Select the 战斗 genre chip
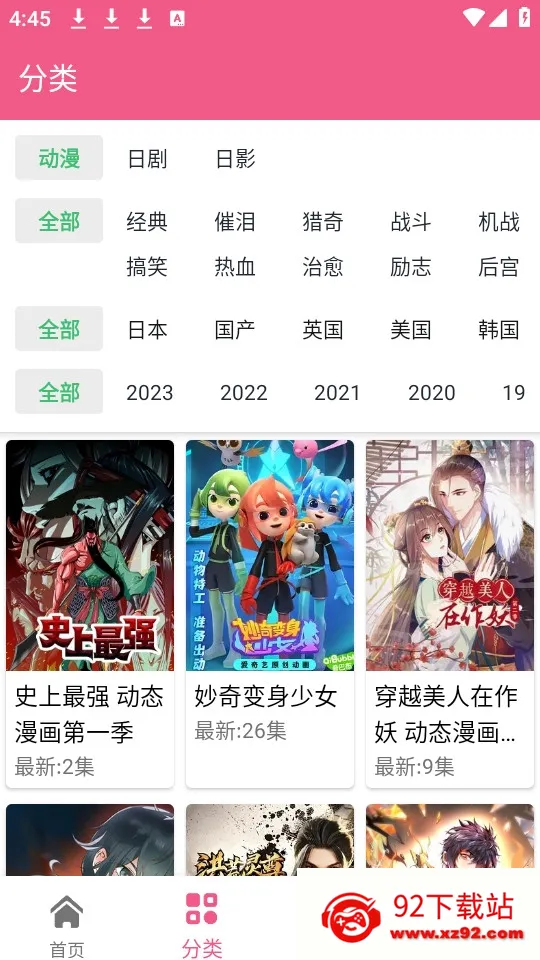This screenshot has height=960, width=540. 411,222
